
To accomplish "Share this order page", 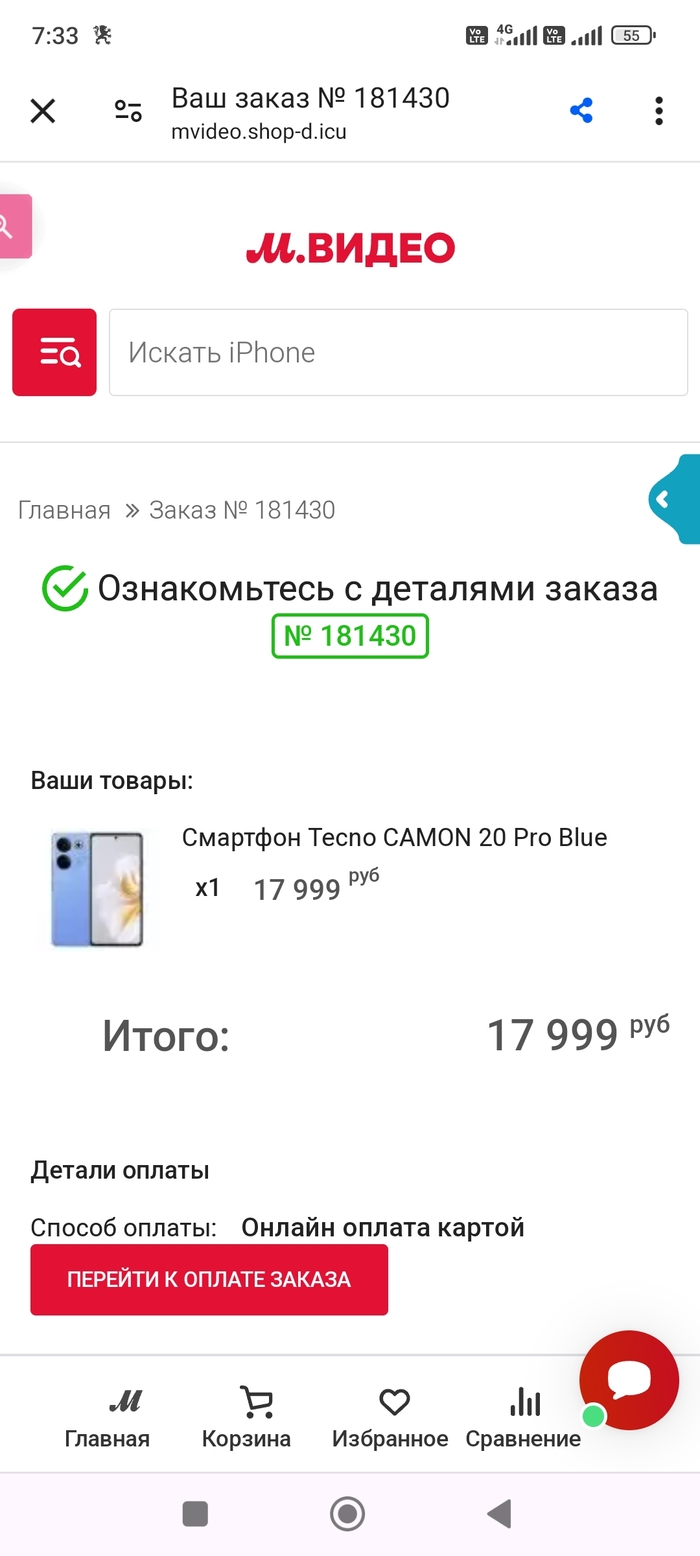I will tap(581, 111).
